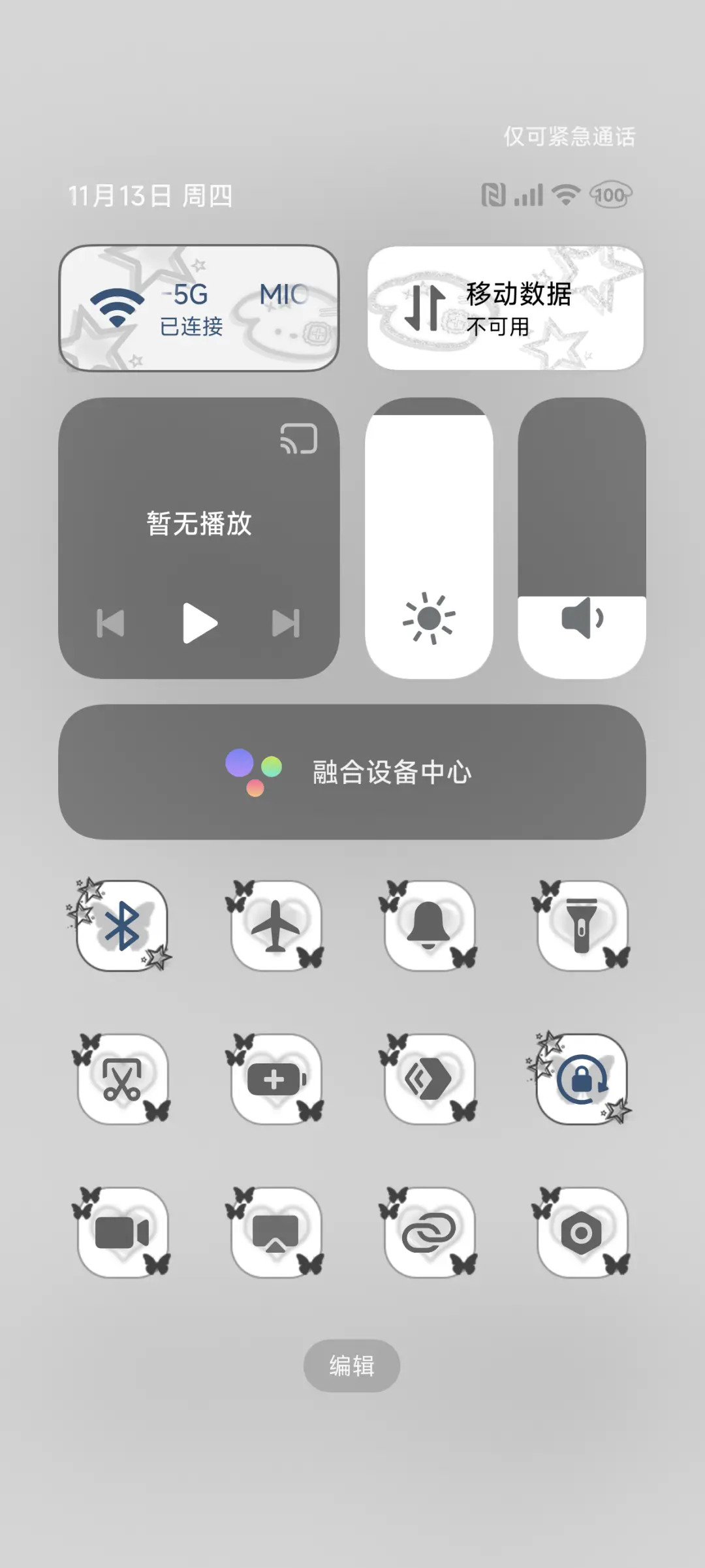Toggle the screen rotation lock

pos(584,1080)
